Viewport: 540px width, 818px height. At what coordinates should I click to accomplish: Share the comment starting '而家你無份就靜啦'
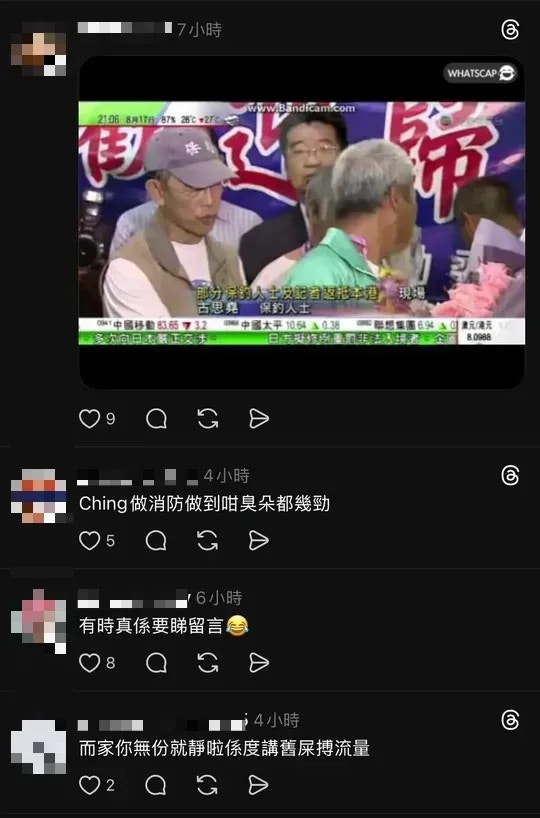click(x=259, y=785)
